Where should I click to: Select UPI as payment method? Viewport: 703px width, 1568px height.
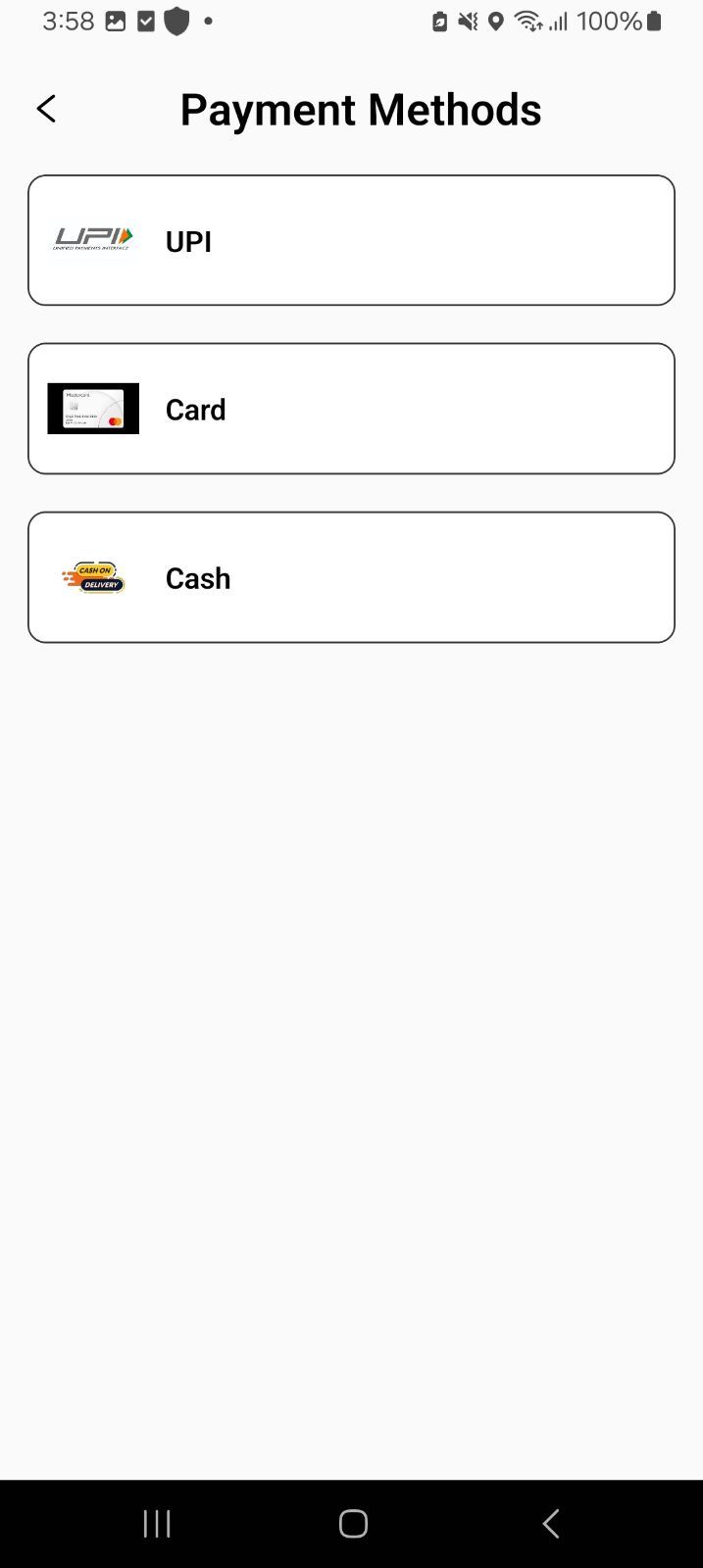coord(351,240)
